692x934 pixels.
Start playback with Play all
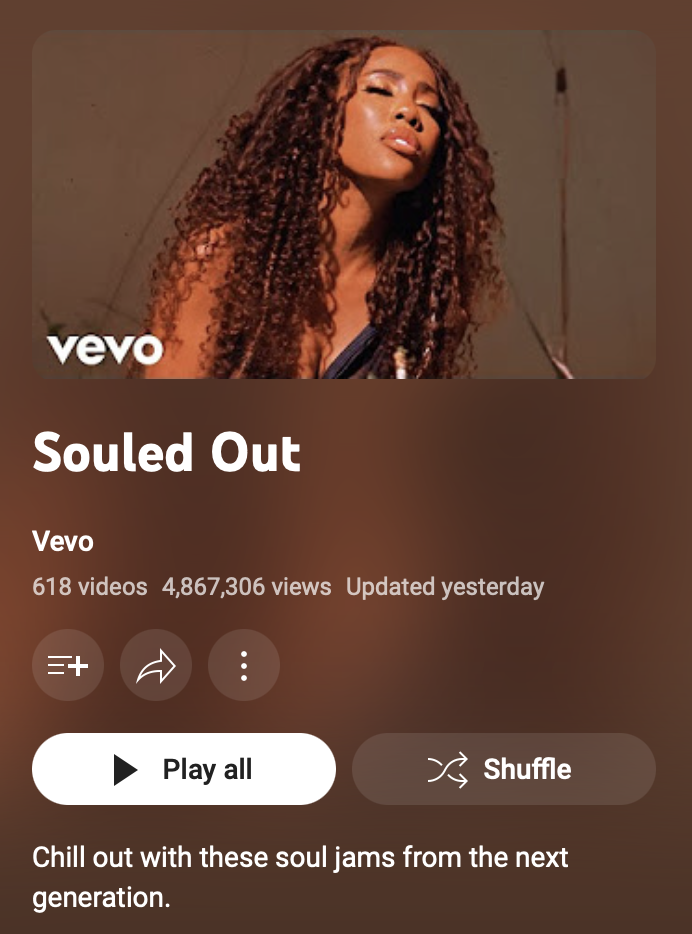click(184, 769)
